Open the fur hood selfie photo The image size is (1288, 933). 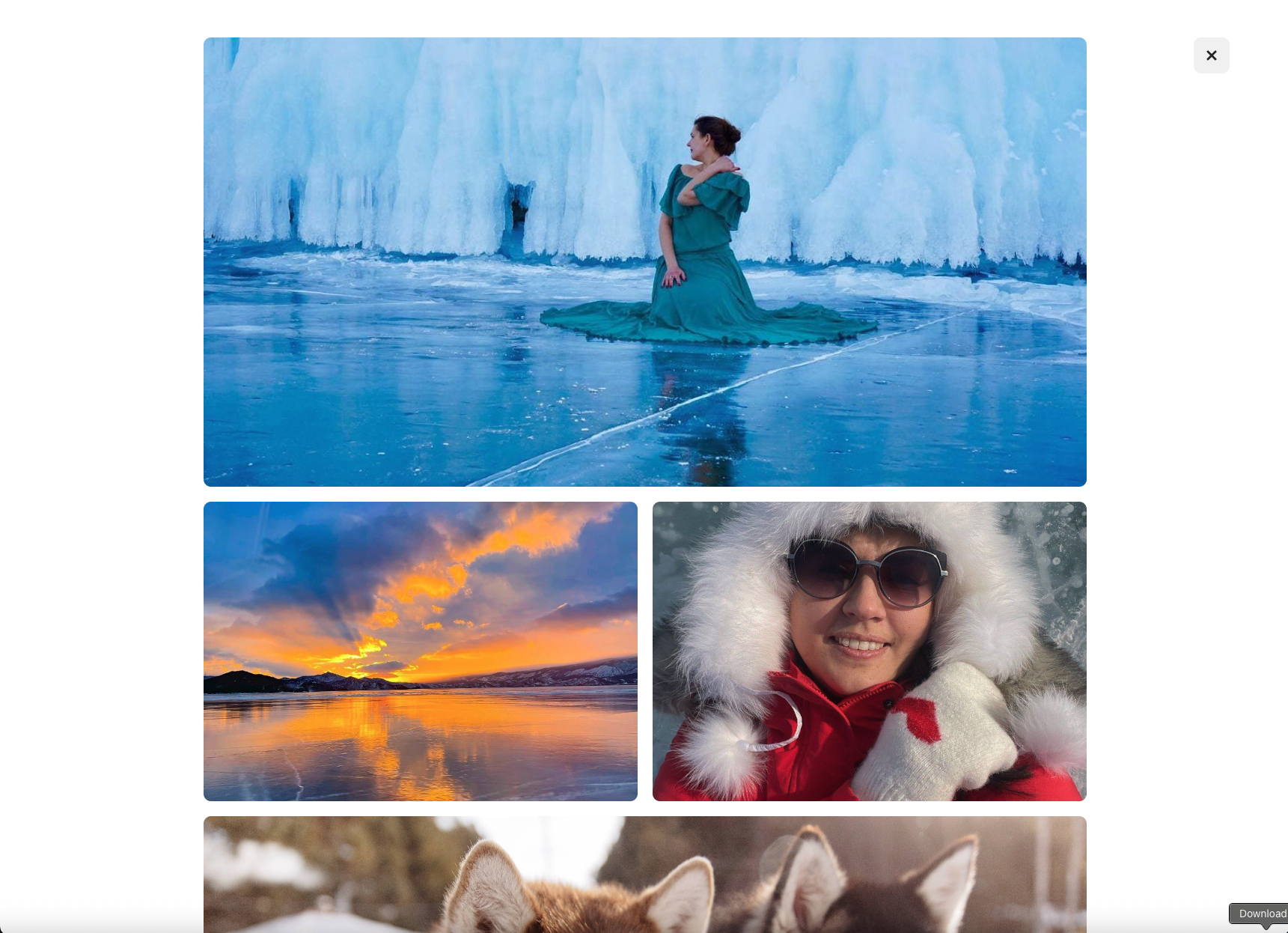[x=869, y=651]
